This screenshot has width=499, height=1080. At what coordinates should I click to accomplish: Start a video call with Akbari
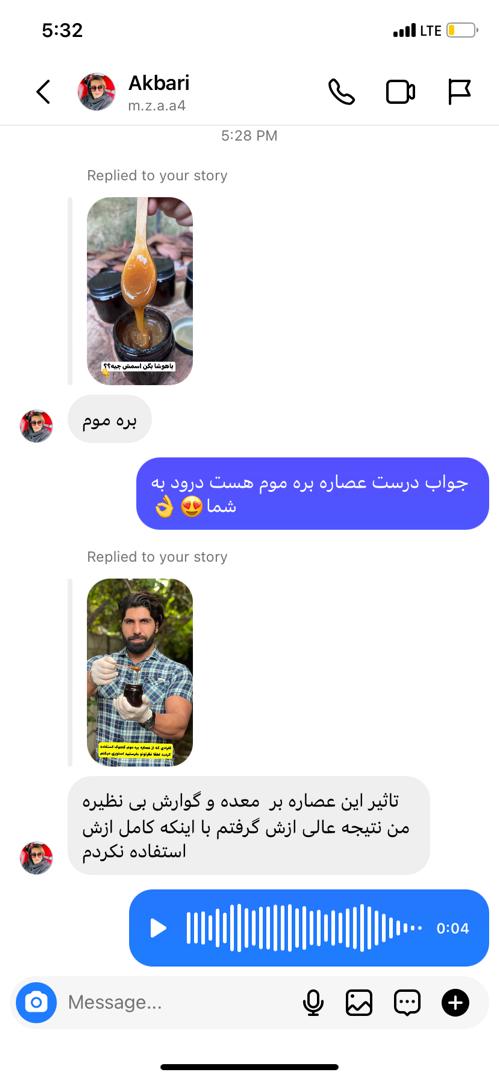tap(400, 92)
